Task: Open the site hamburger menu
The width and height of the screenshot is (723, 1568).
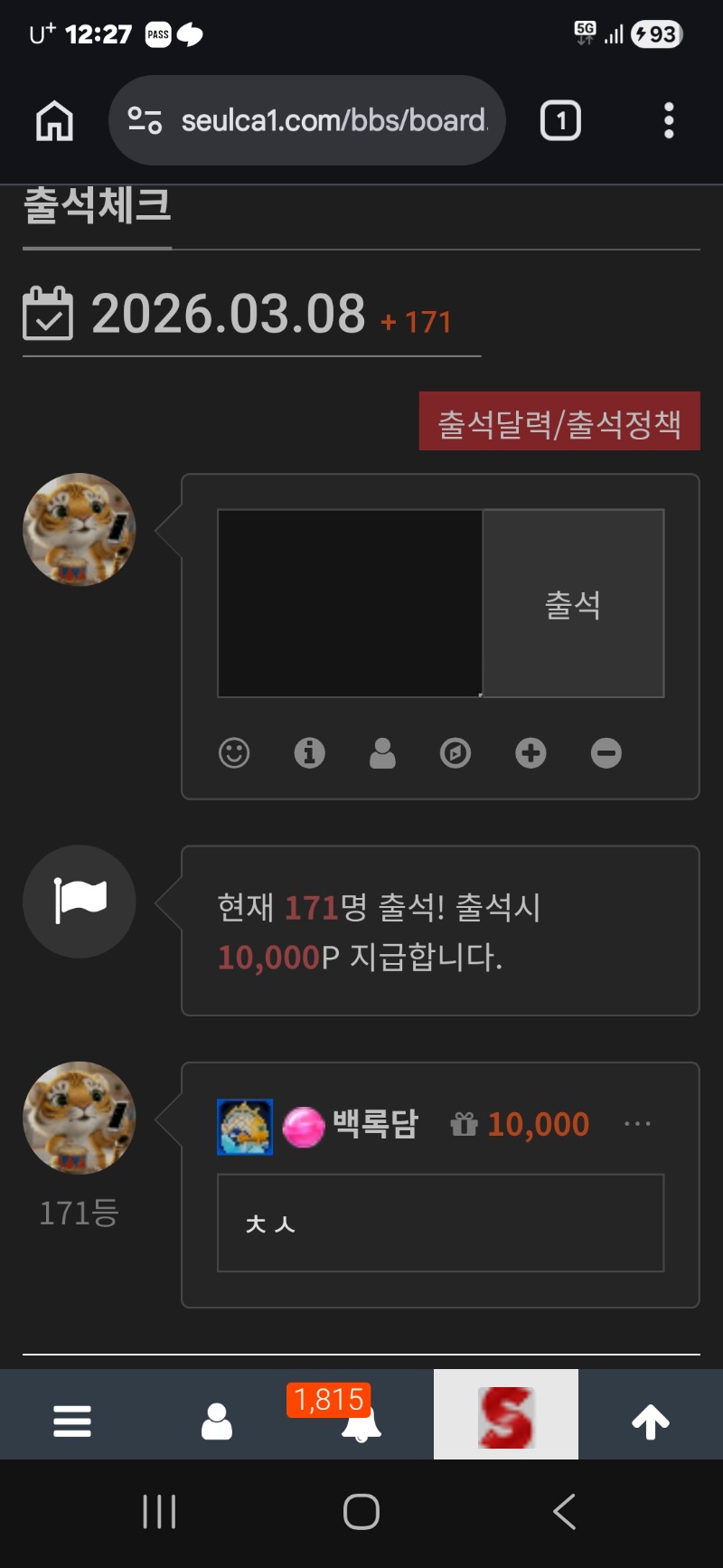Action: [72, 1421]
